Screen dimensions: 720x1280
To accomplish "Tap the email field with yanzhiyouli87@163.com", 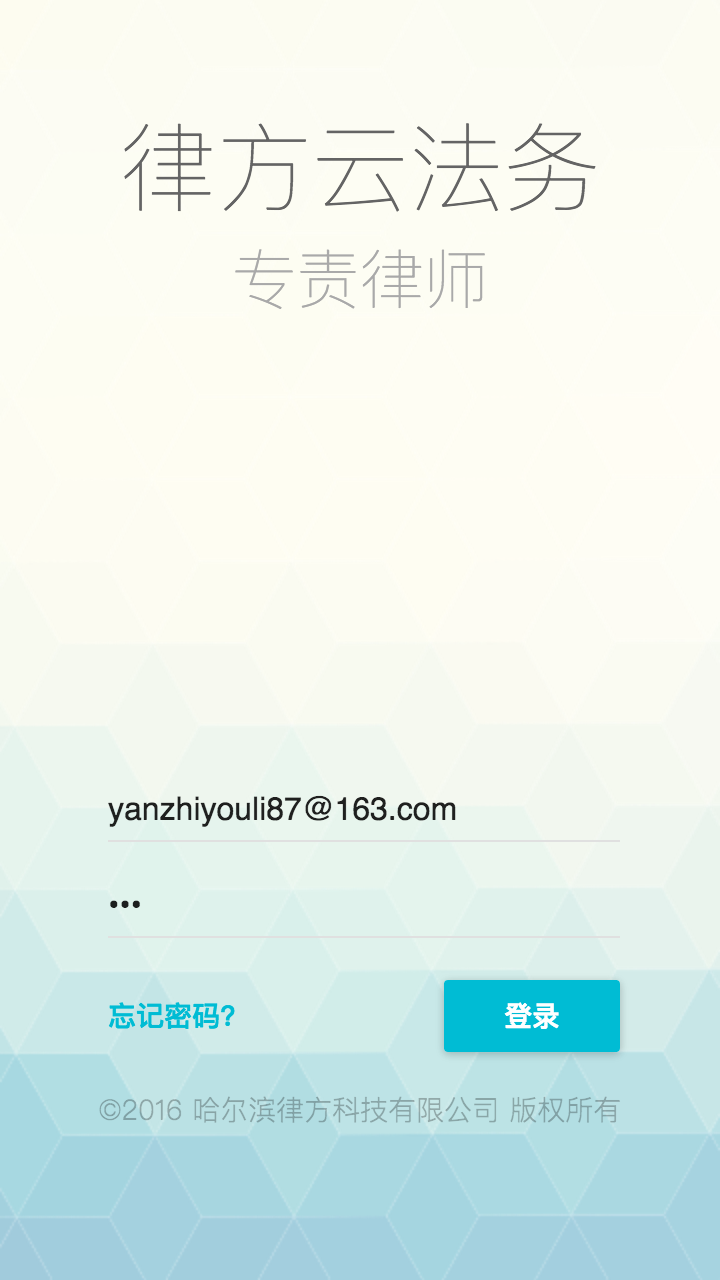I will [x=363, y=809].
